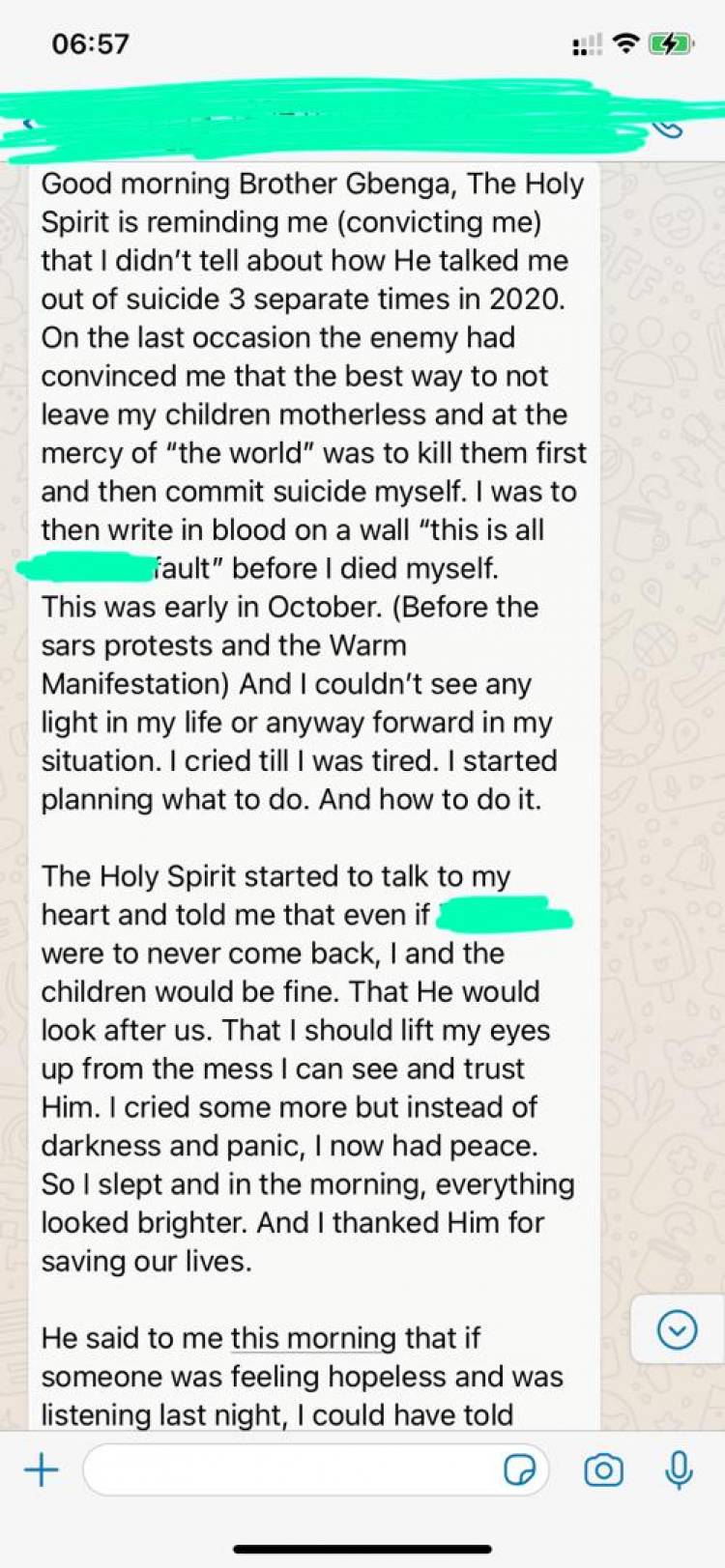
Task: Tap the underlined 'this morning' link
Action: pyautogui.click(x=313, y=1338)
